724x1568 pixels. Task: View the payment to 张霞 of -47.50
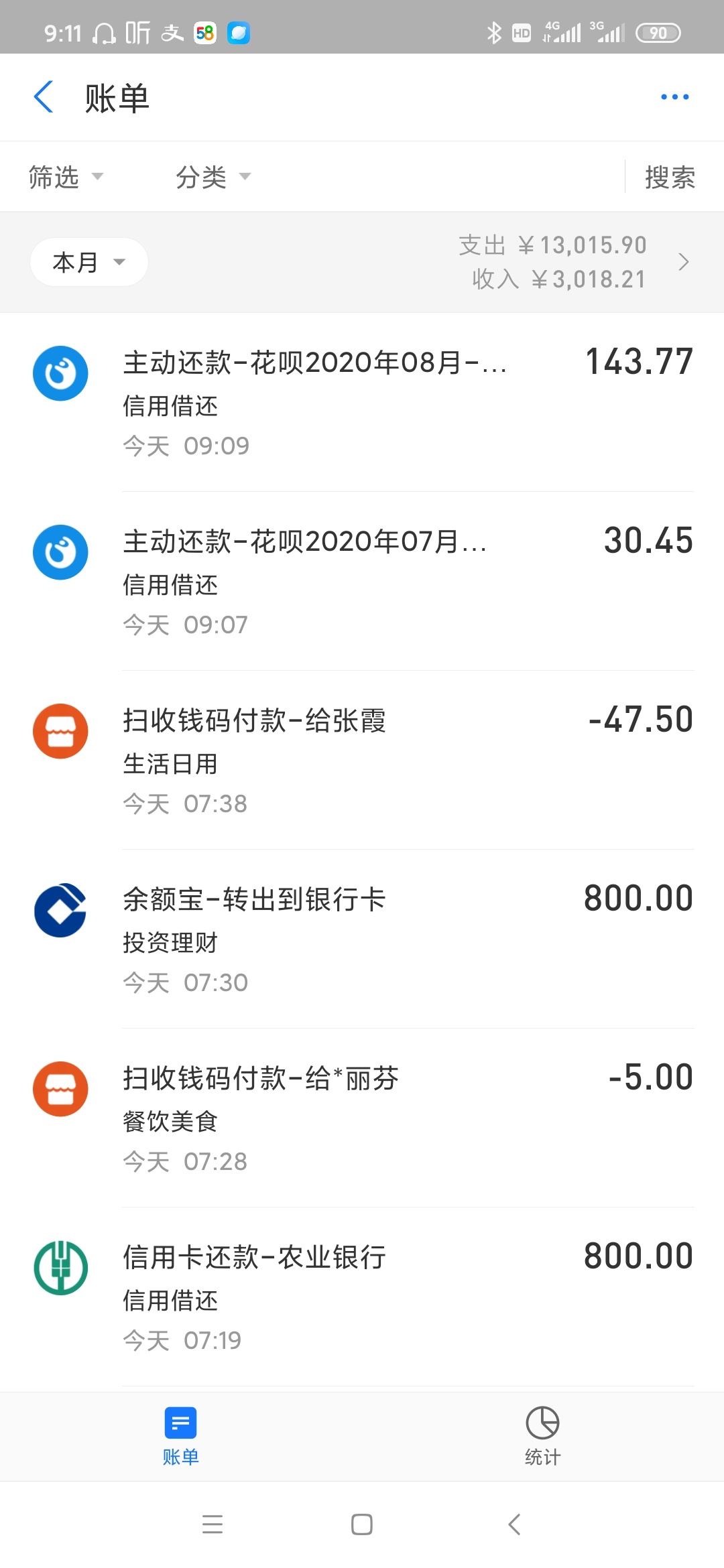[362, 760]
